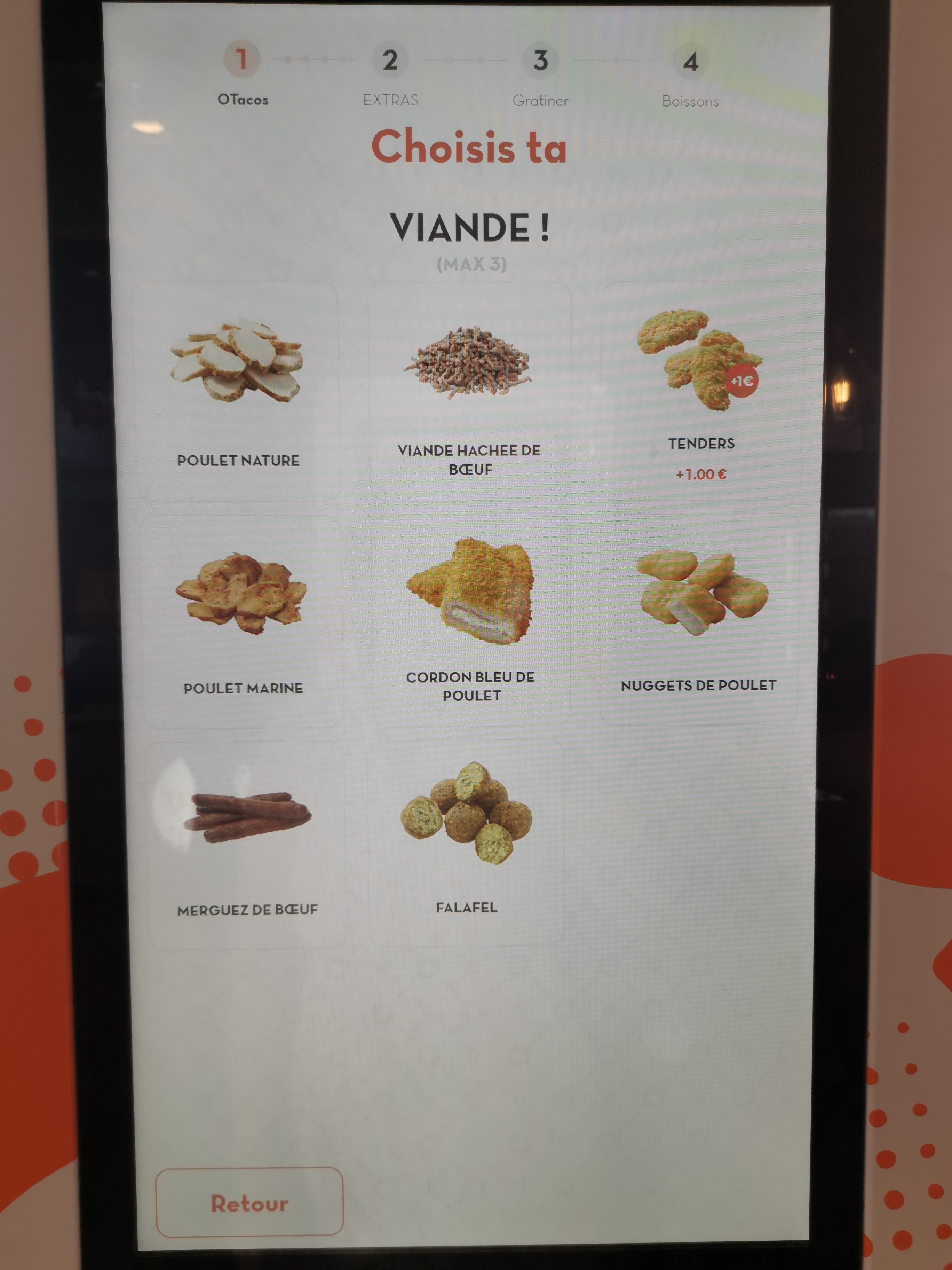Go back with the Retour button
The width and height of the screenshot is (952, 1270).
(x=249, y=1202)
